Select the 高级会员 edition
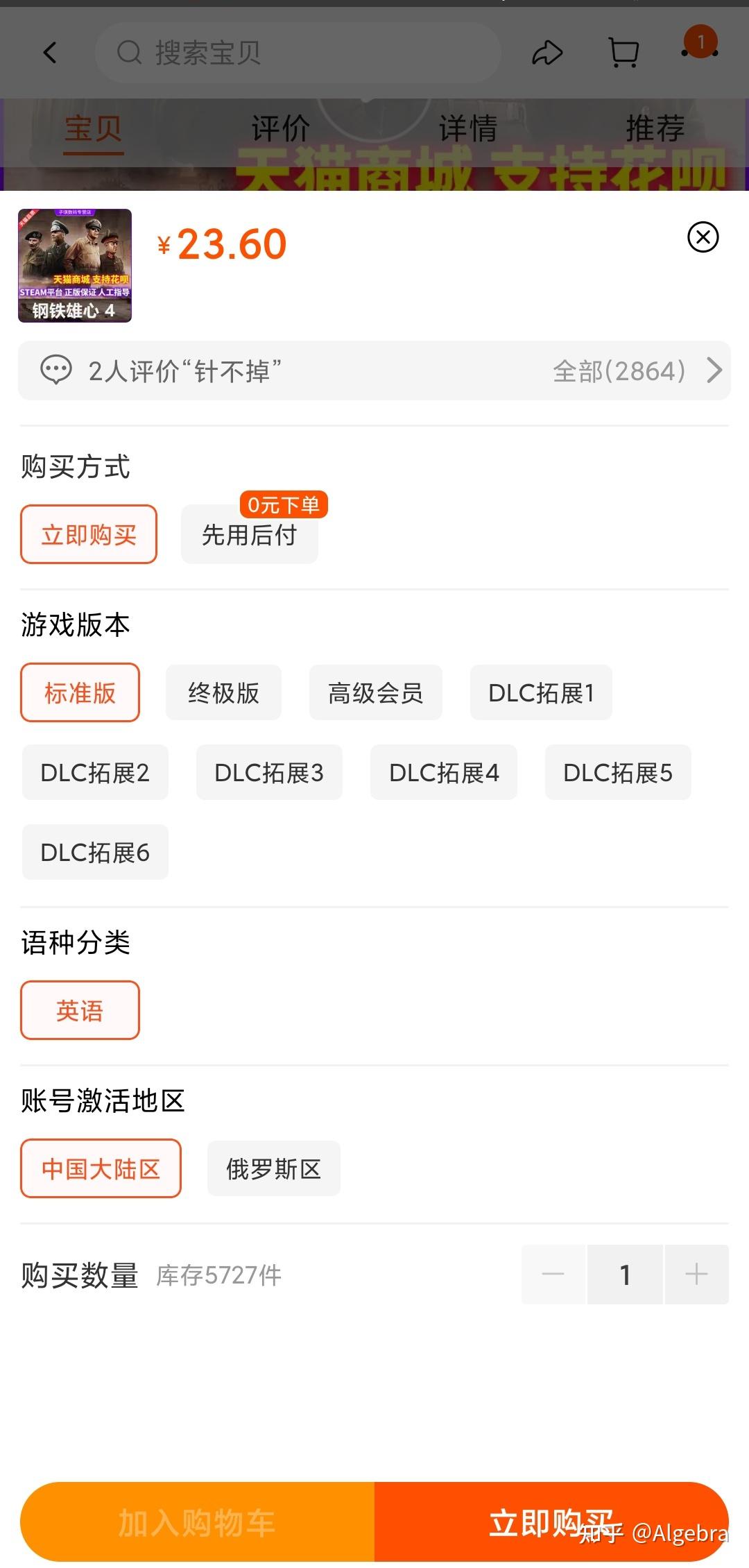This screenshot has height=1568, width=749. click(x=375, y=692)
